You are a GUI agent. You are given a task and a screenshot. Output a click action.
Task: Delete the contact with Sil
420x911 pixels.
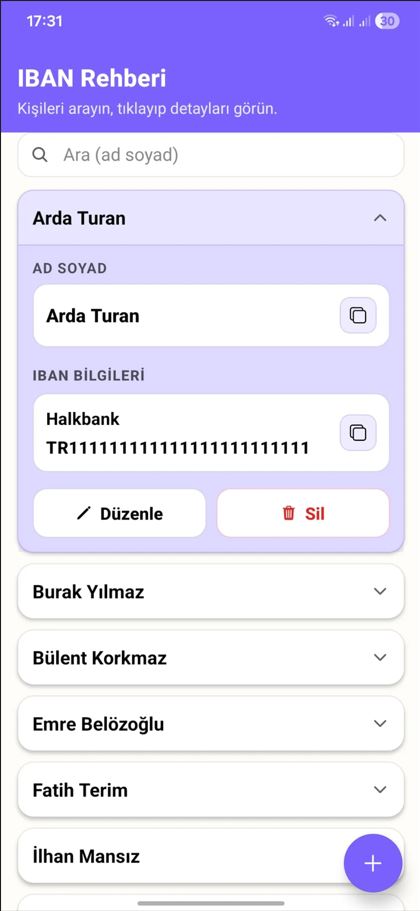coord(303,513)
